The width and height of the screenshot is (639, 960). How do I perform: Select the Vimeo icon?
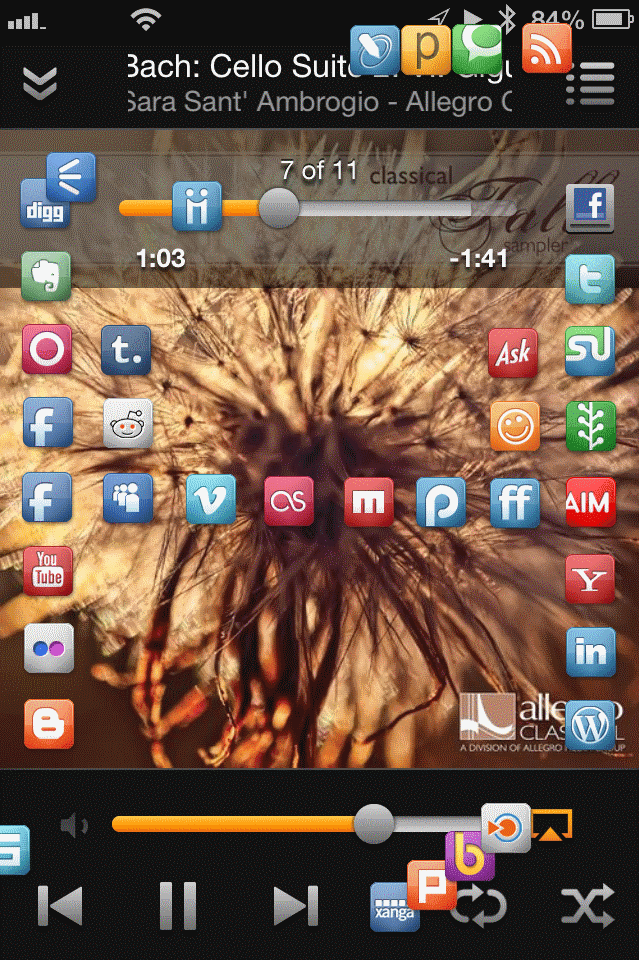(210, 499)
